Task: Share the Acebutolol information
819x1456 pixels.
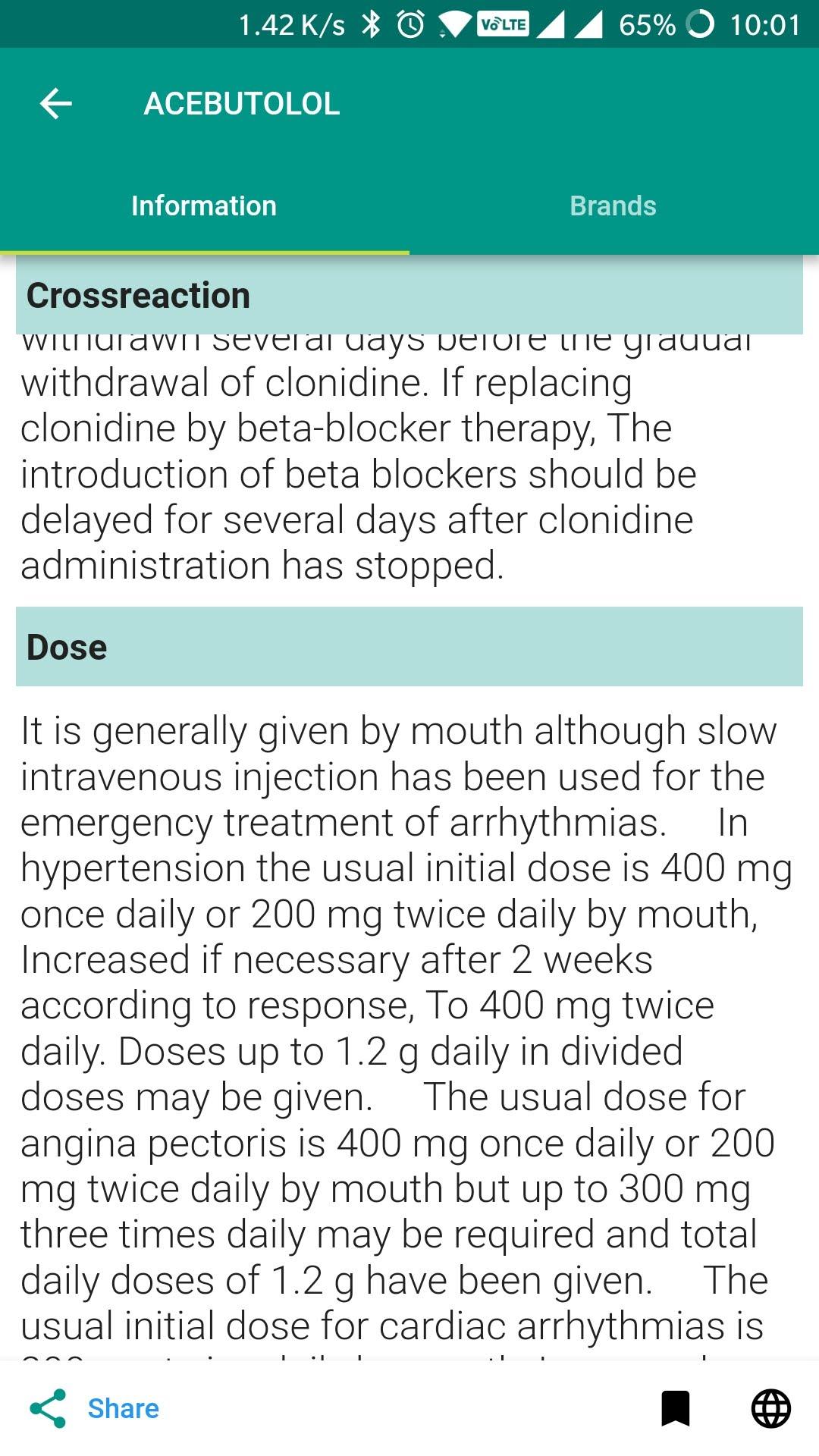Action: pos(95,1408)
